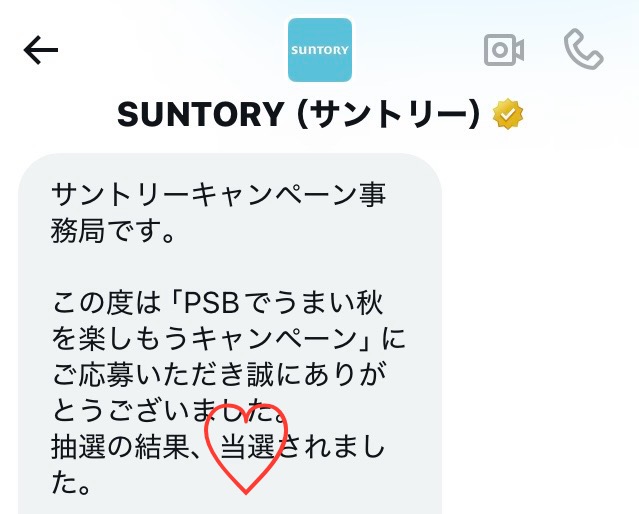
Task: Start a voice call with SUNTORY
Action: click(x=583, y=49)
